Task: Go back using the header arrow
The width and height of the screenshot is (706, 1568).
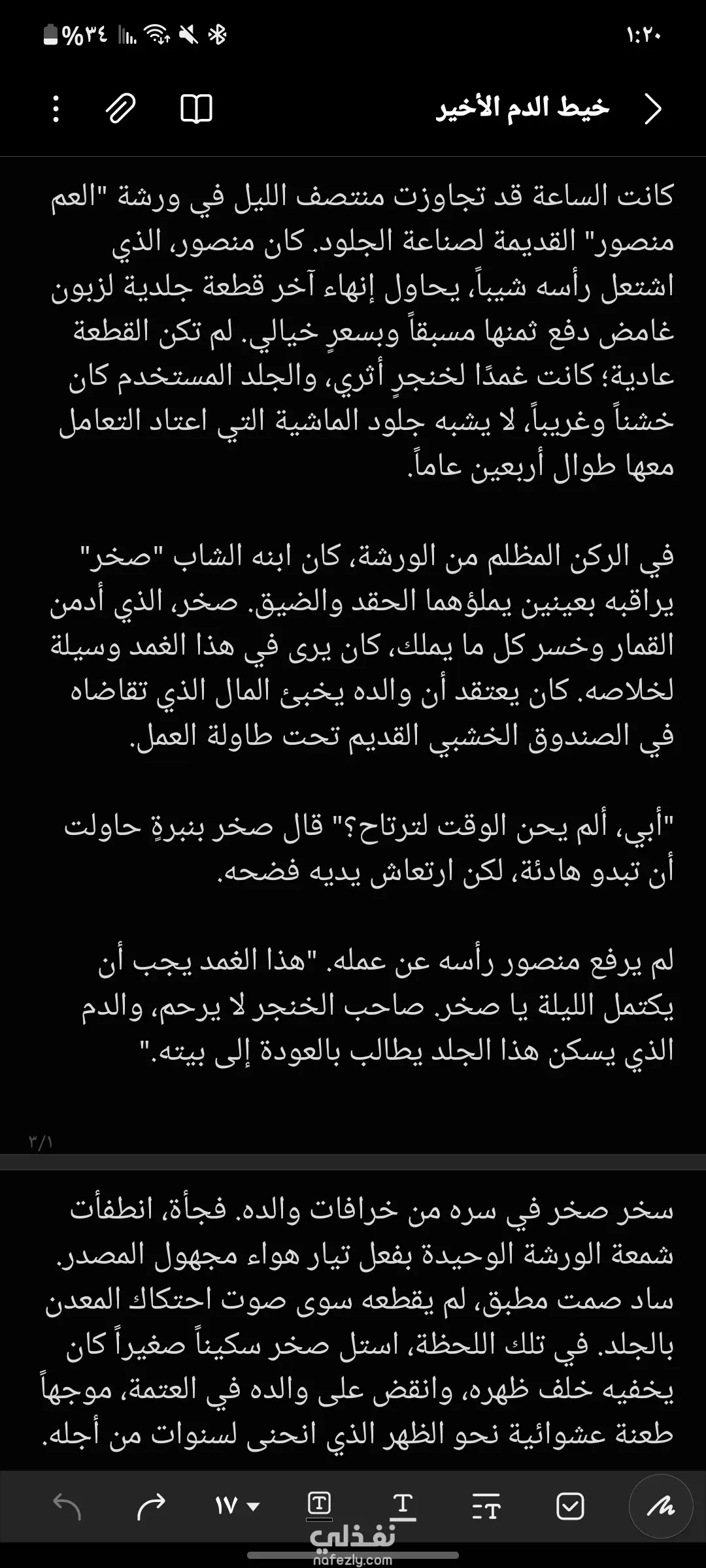Action: (x=653, y=108)
